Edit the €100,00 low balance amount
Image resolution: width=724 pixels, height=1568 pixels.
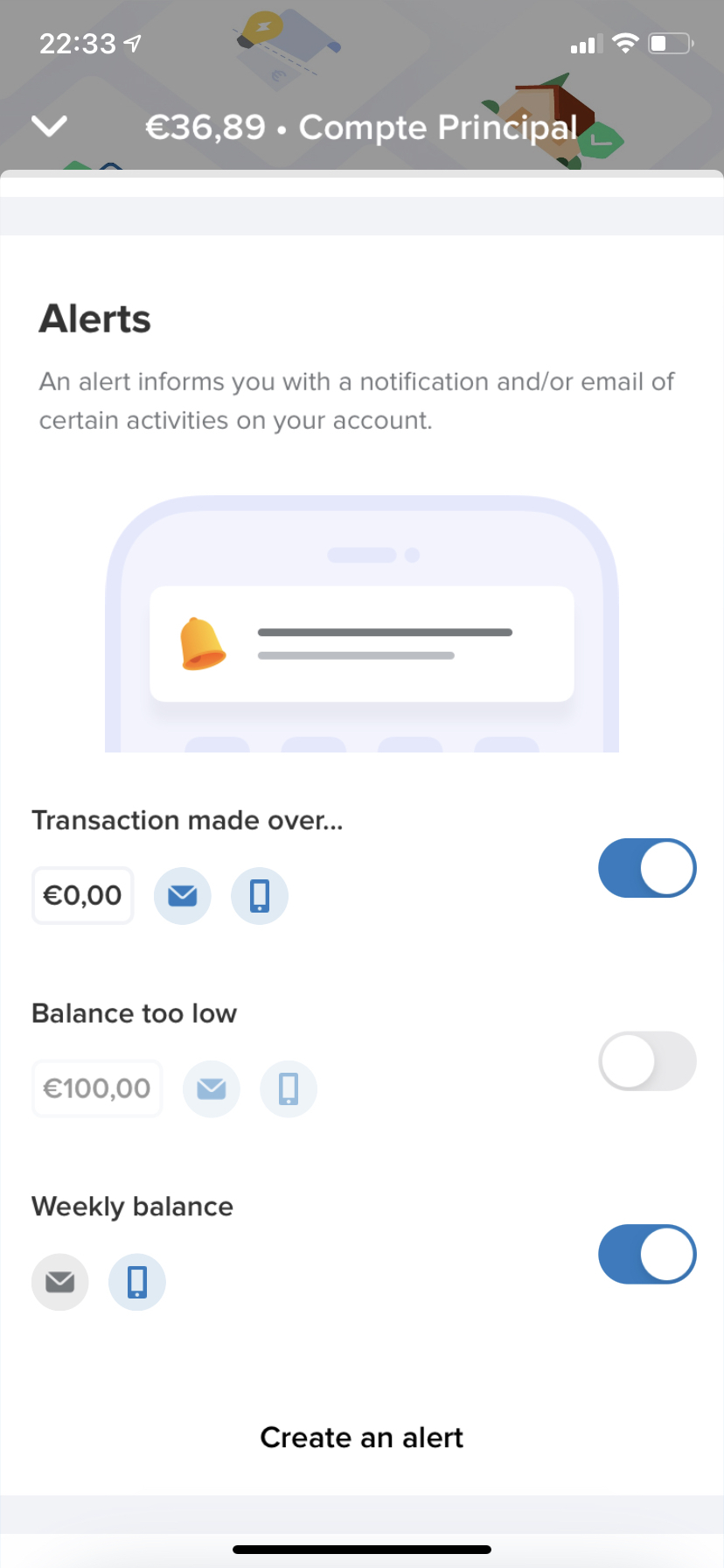[97, 1088]
